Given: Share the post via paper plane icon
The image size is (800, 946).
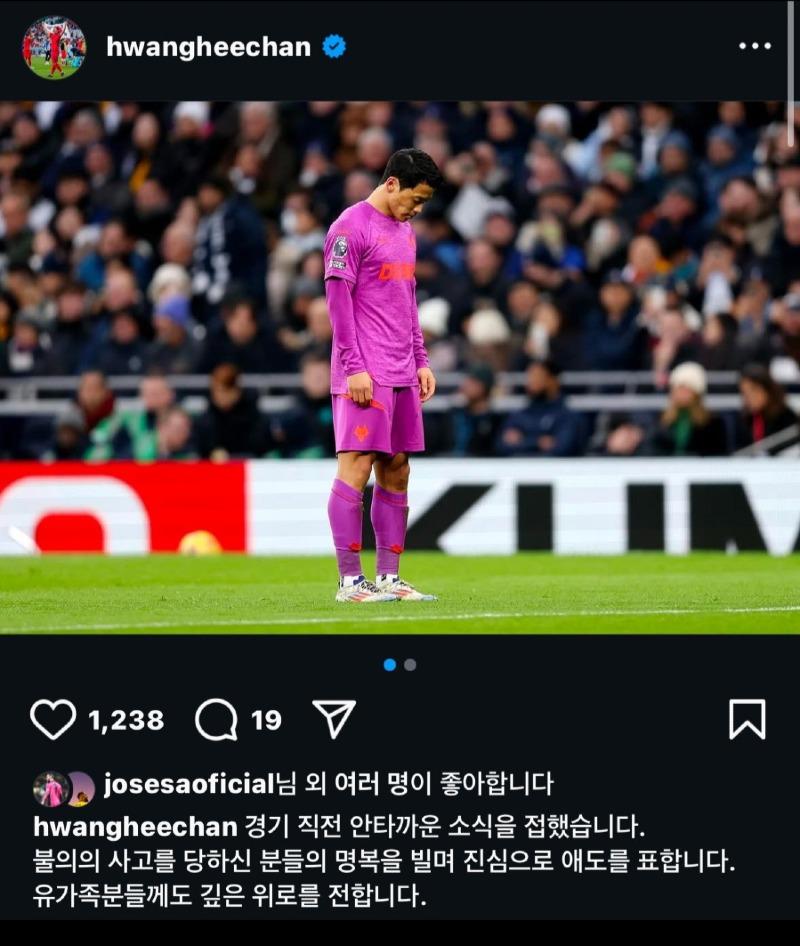Looking at the screenshot, I should pos(334,719).
